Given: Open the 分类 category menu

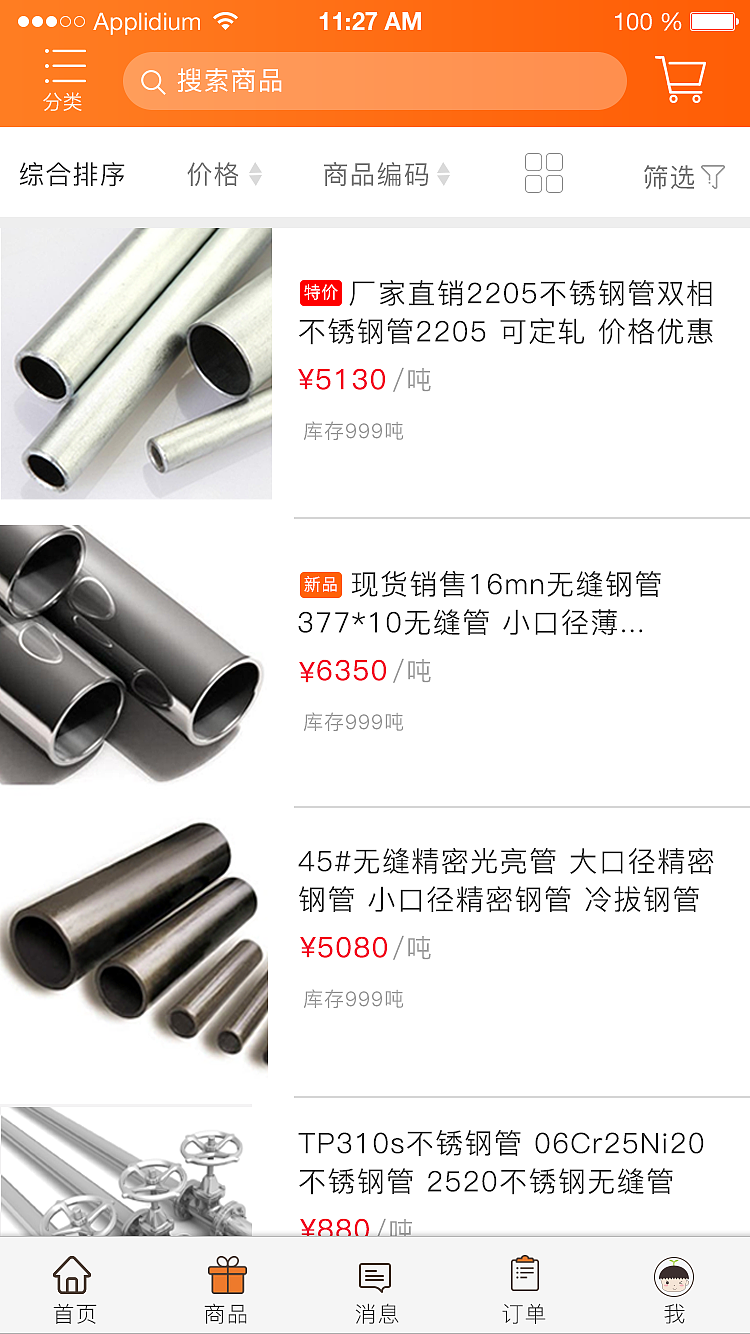Looking at the screenshot, I should tap(64, 80).
